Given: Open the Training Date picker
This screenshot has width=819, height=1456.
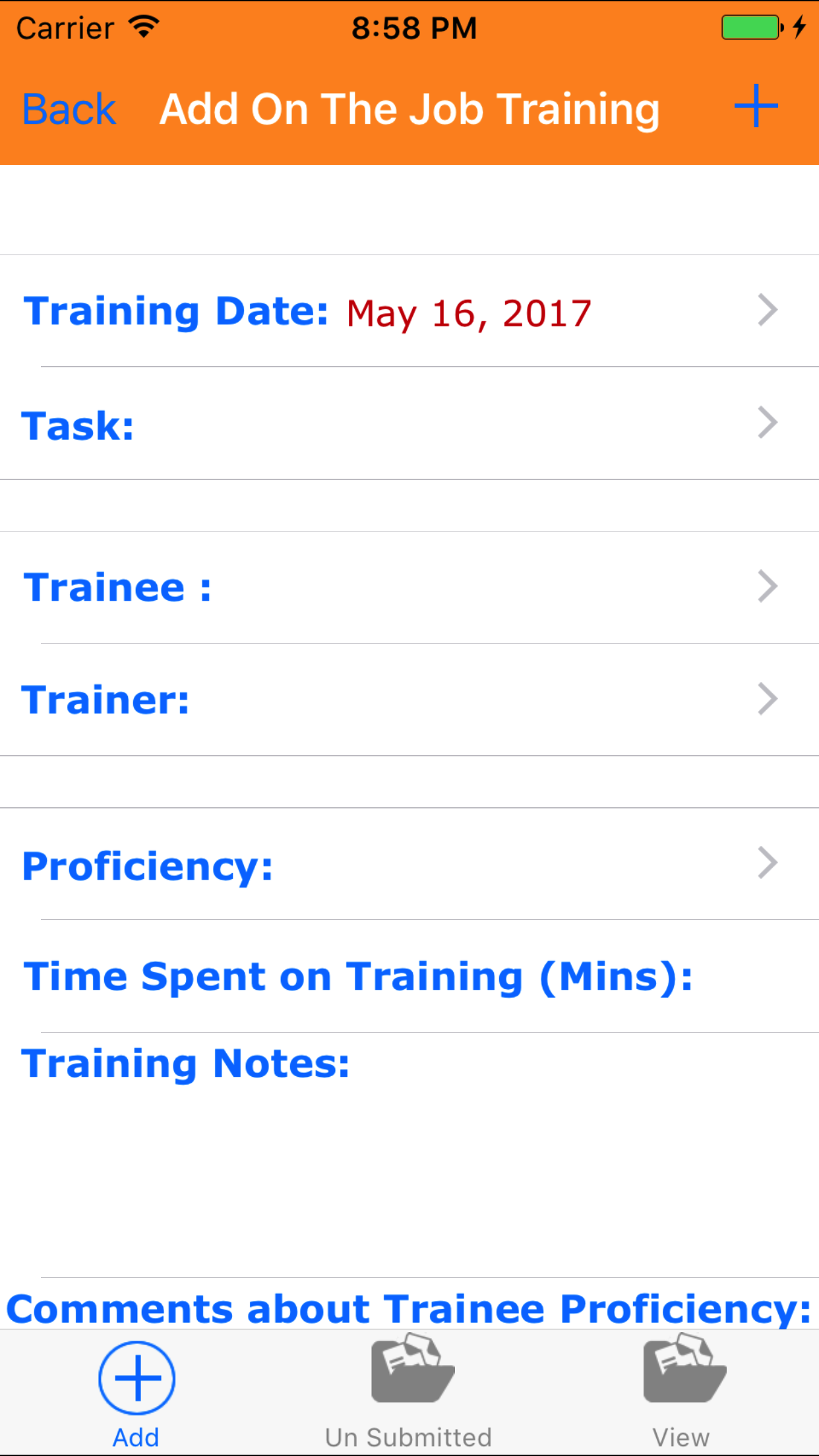Looking at the screenshot, I should point(409,311).
